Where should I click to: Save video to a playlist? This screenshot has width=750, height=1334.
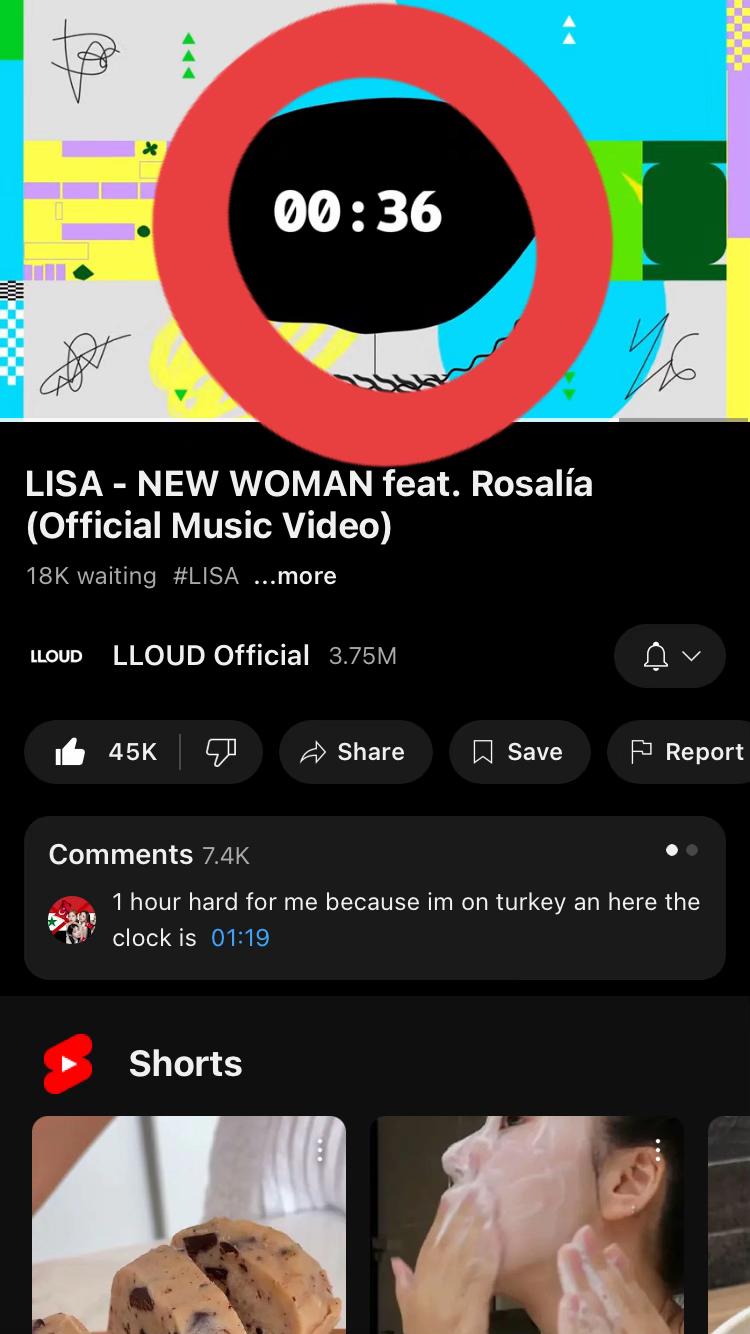coord(519,752)
